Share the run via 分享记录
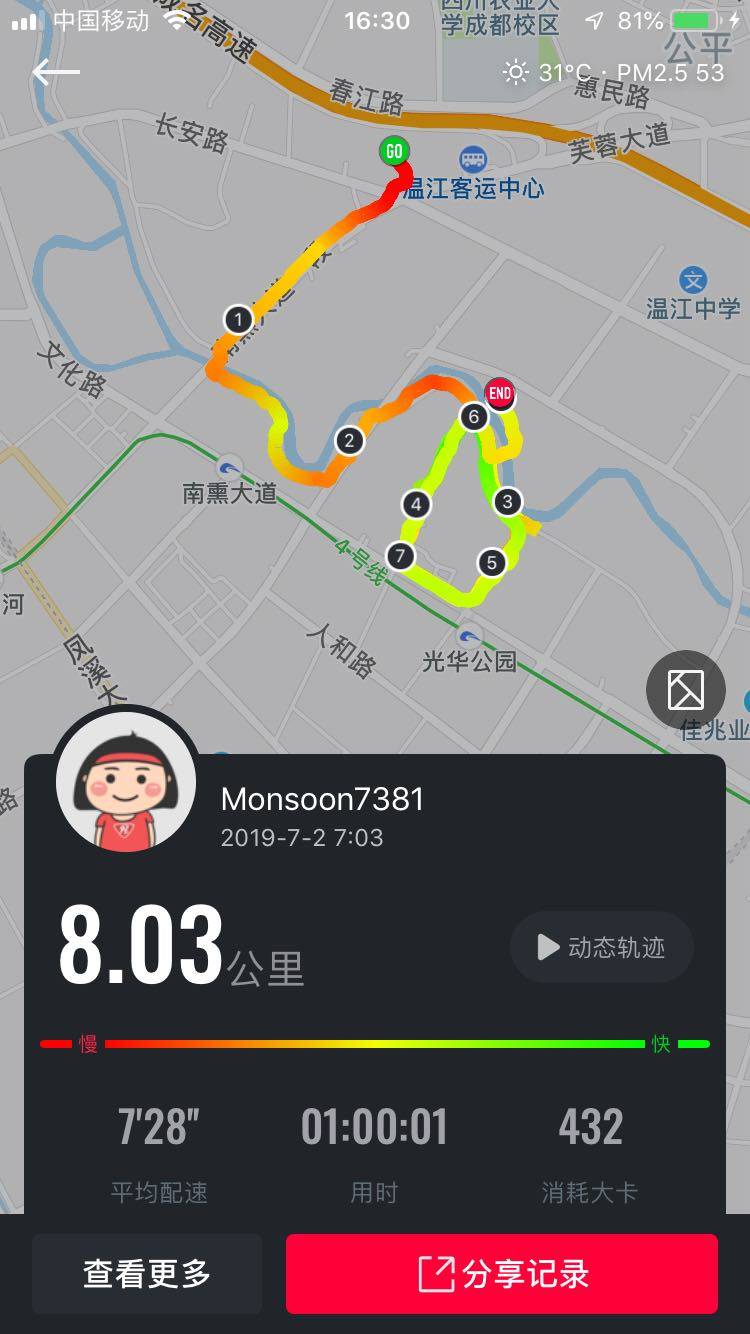 (502, 1274)
